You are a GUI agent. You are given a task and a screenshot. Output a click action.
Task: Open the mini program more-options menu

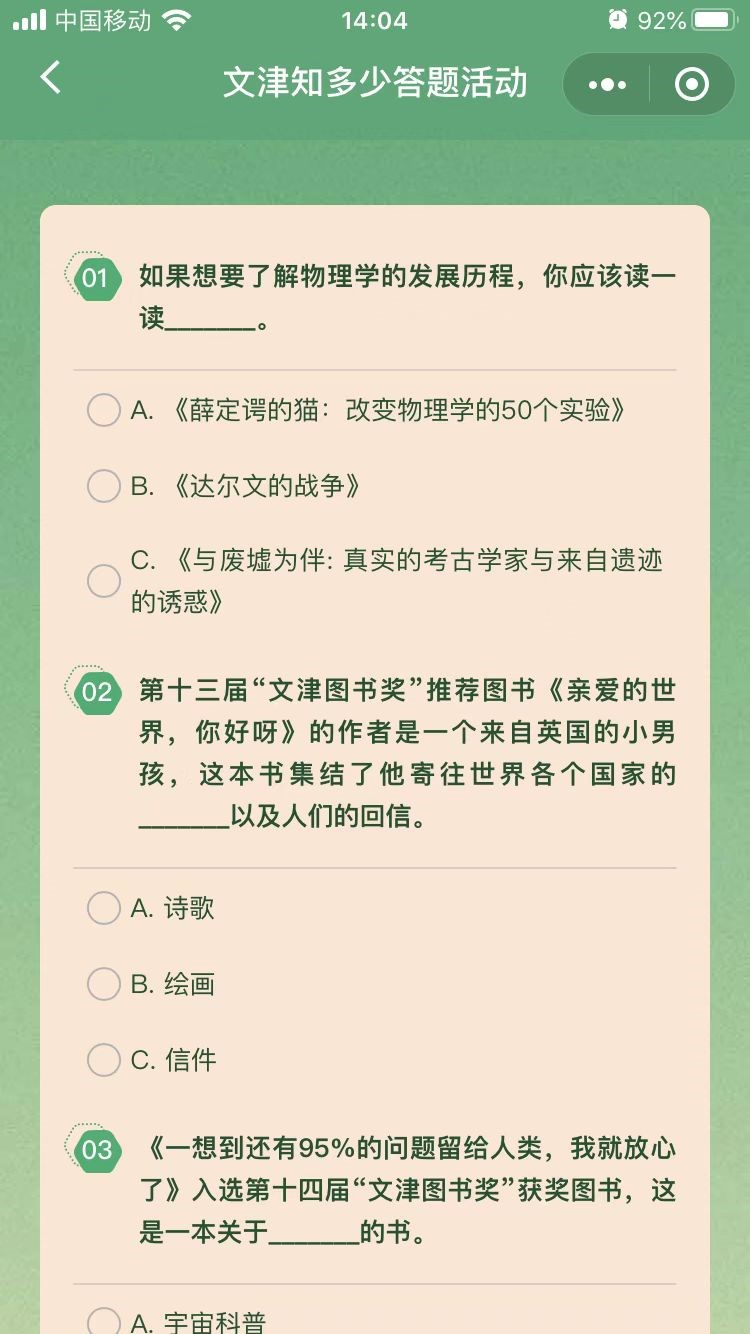tap(607, 85)
